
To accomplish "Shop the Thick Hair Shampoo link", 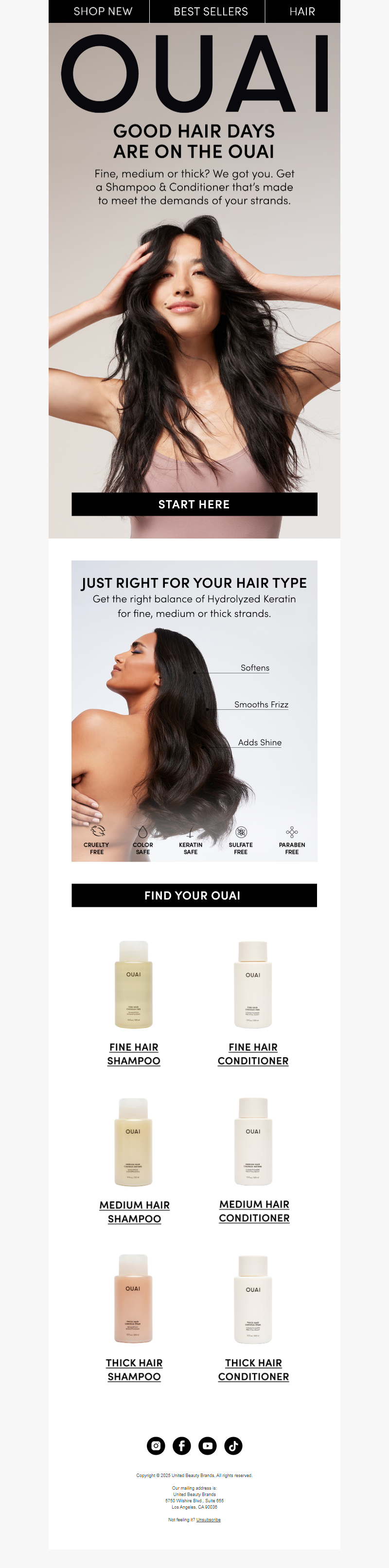I will (134, 1369).
